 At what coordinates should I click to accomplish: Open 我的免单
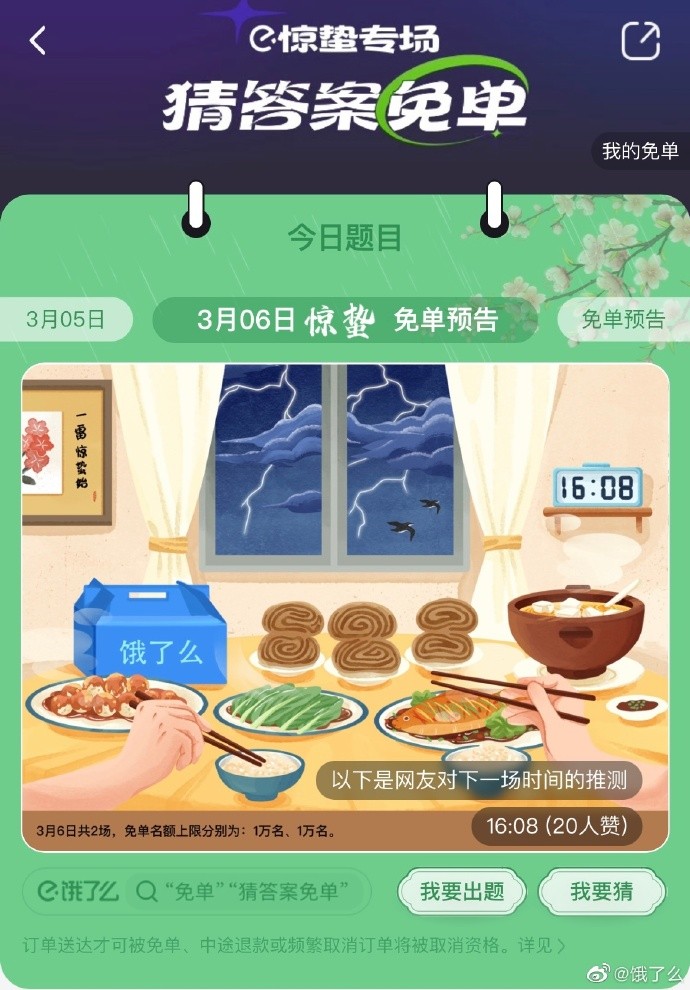(640, 151)
